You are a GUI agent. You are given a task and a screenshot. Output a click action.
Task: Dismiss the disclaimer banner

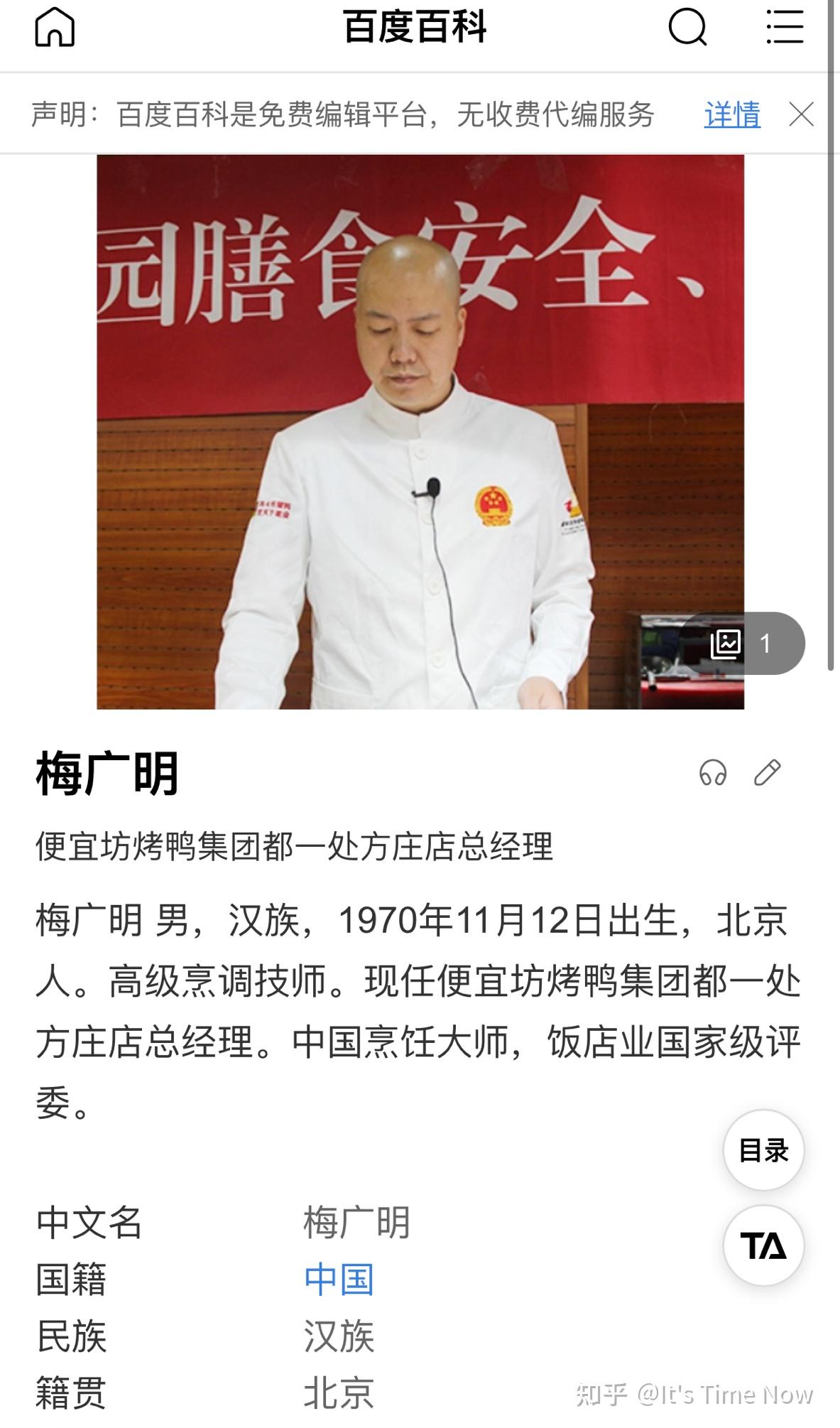[x=801, y=114]
